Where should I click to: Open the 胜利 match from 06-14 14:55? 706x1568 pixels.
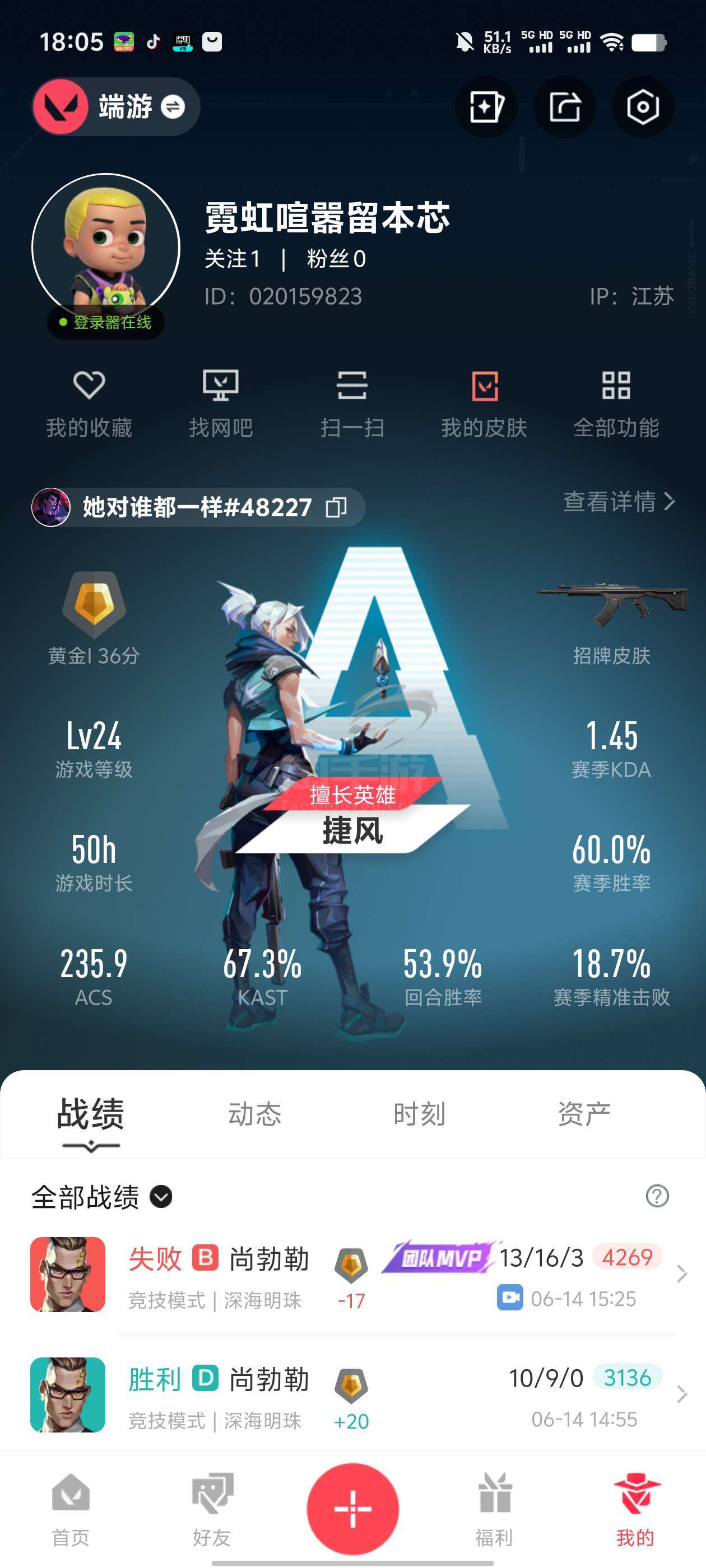[352, 1394]
